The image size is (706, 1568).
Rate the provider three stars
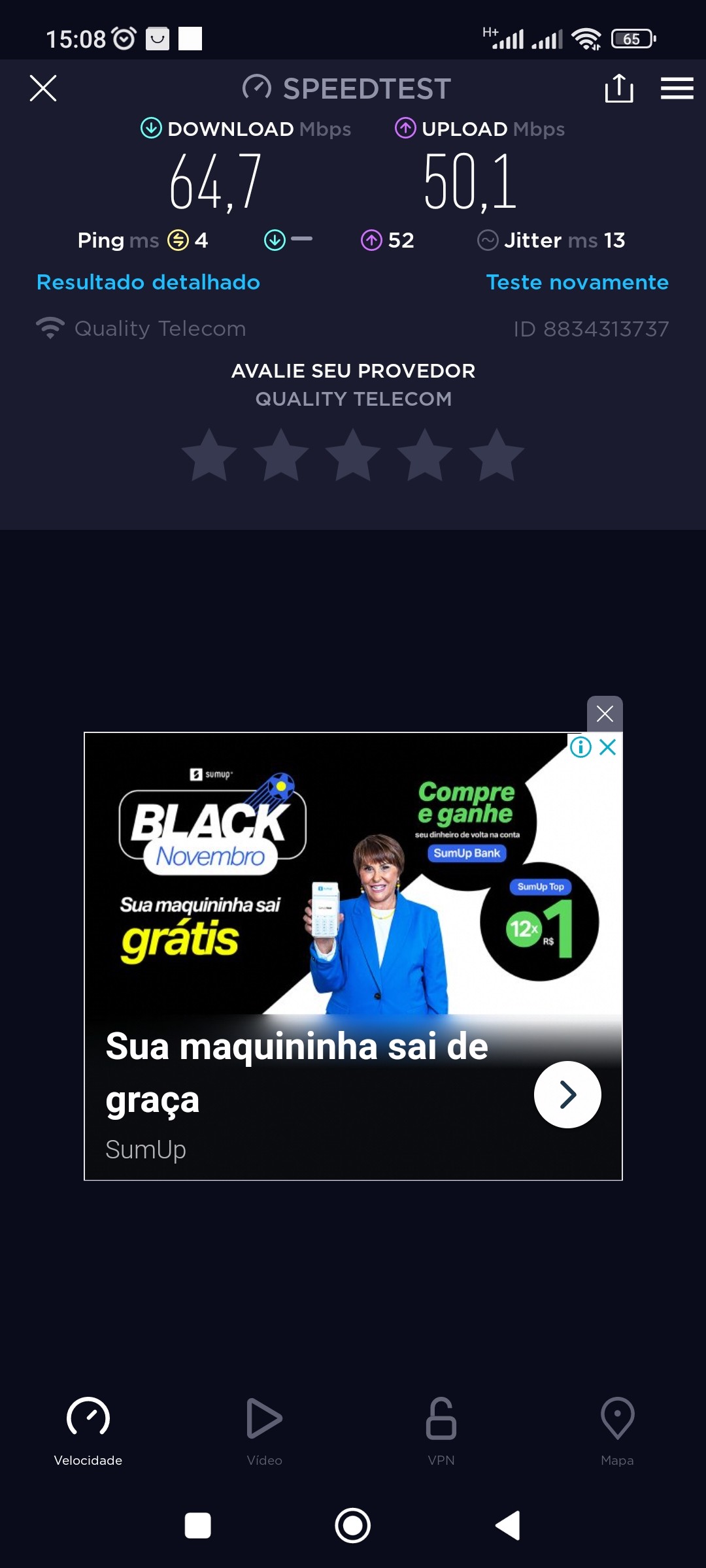(353, 456)
